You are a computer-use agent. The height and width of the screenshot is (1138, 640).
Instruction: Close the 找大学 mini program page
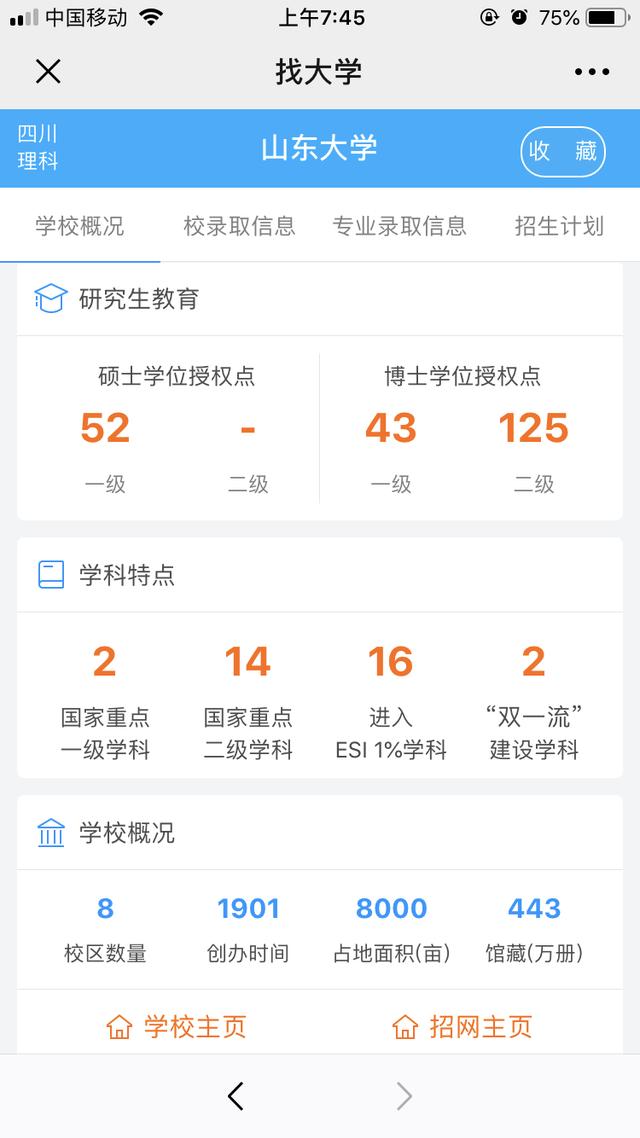coord(48,71)
